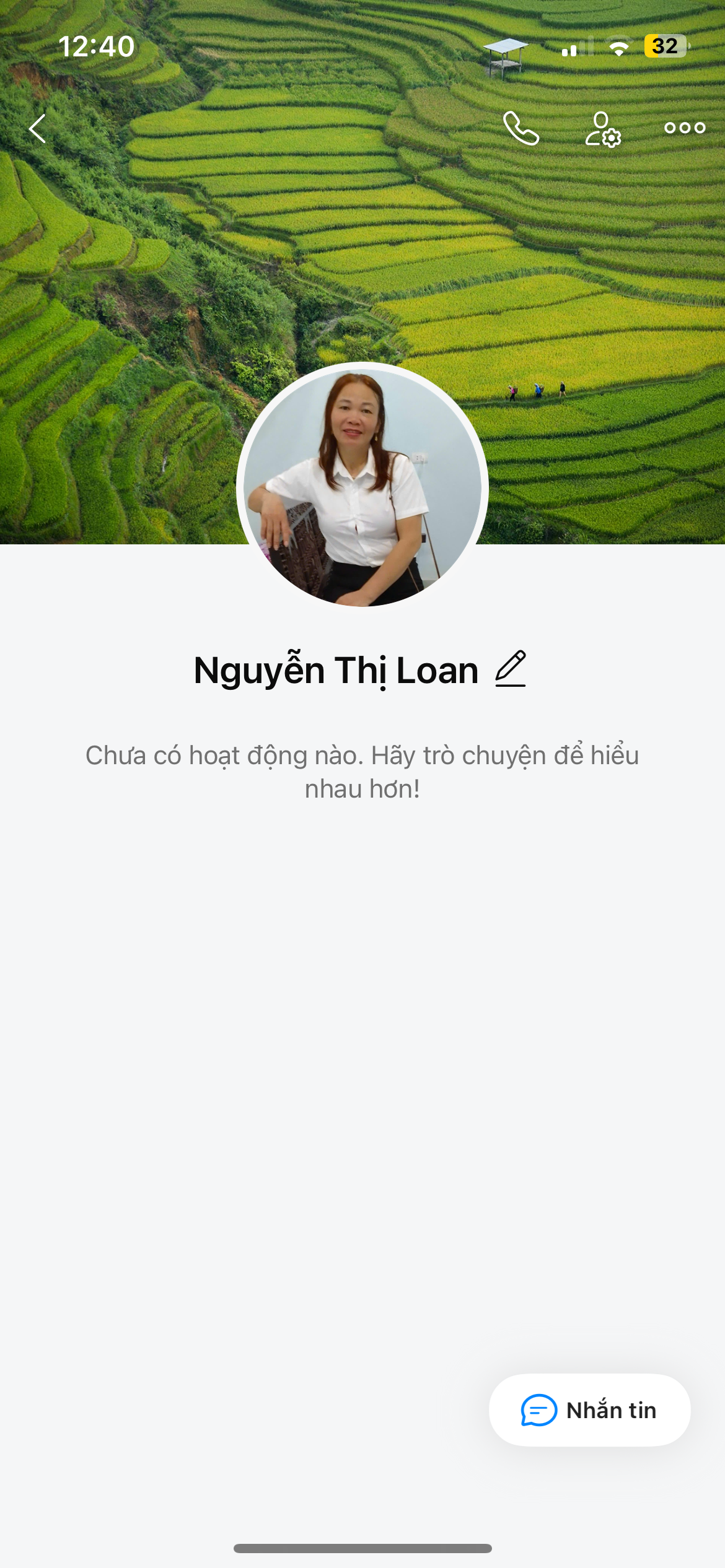View Nguyễn Thị Loan's profile picture
This screenshot has height=1568, width=725.
tap(362, 487)
